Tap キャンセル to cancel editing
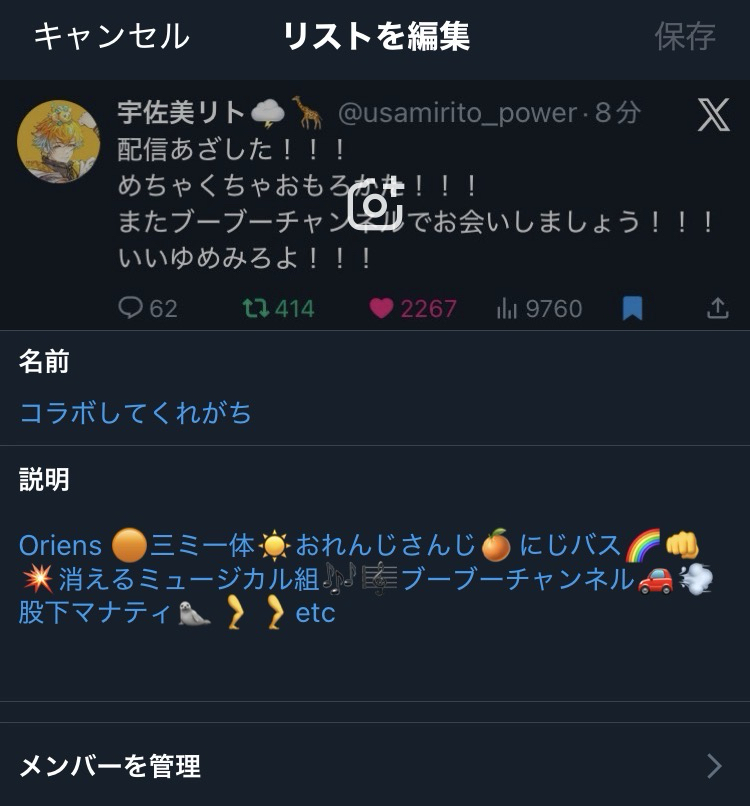Viewport: 750px width, 806px height. [111, 37]
